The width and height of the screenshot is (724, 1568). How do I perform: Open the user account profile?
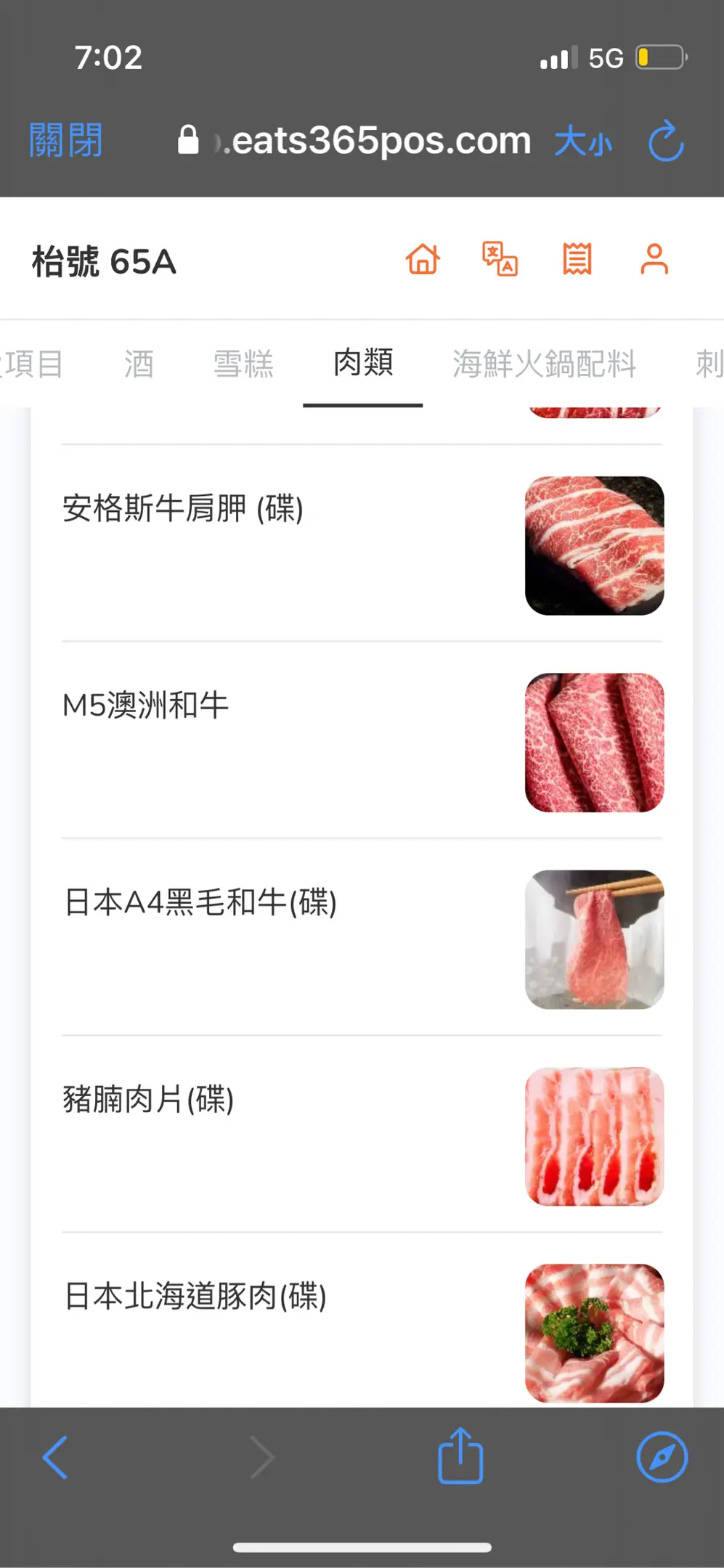coord(654,259)
